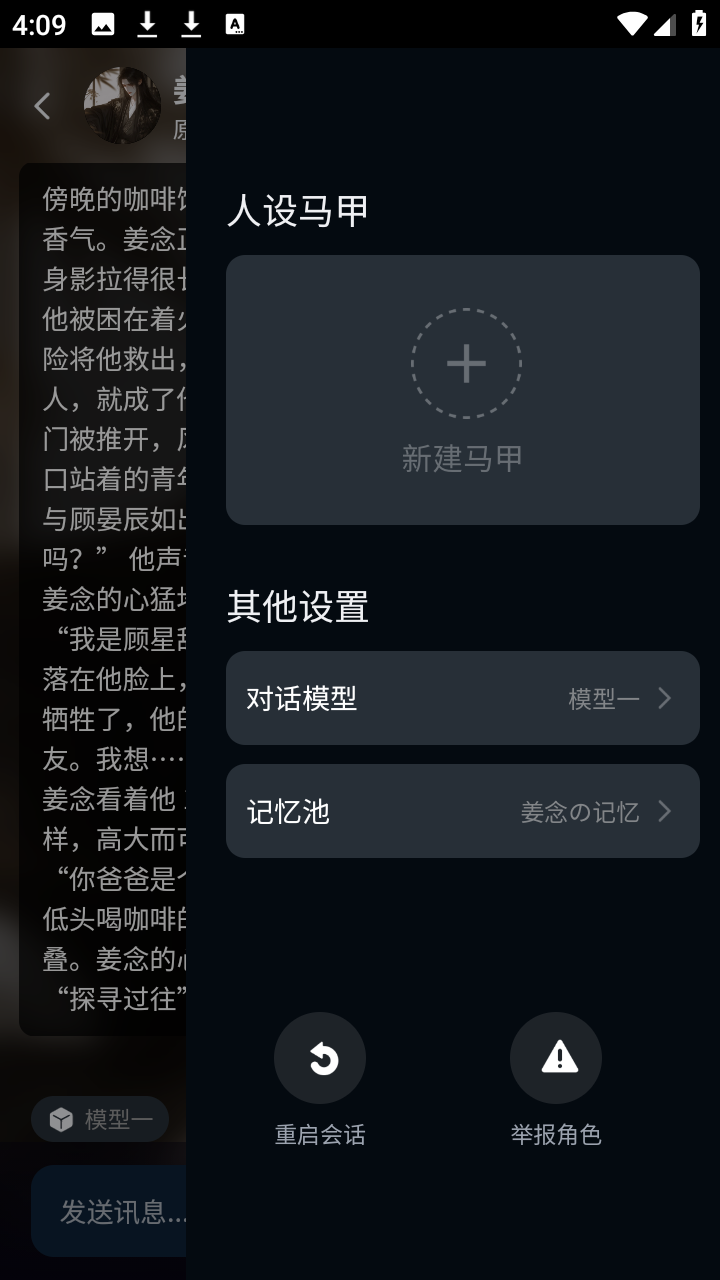Image resolution: width=720 pixels, height=1280 pixels.
Task: Report this character with 举报角色
Action: point(556,1059)
